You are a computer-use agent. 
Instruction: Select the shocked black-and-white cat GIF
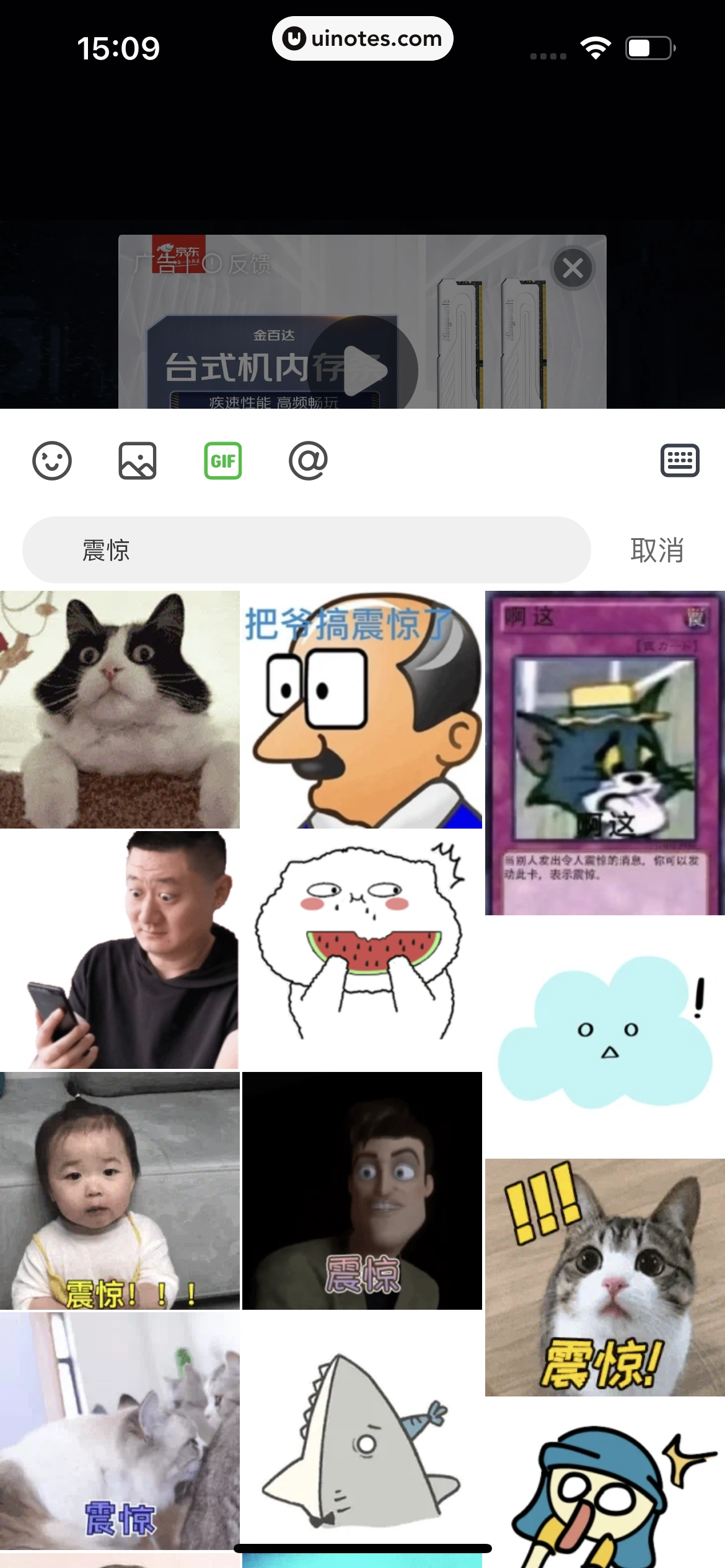(120, 710)
